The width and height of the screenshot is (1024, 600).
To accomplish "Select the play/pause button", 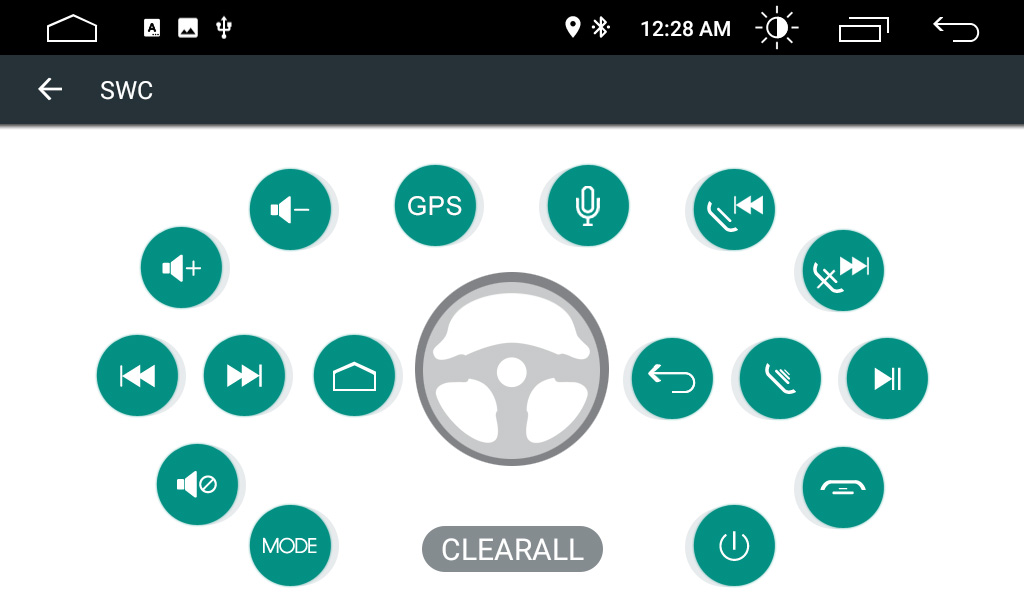I will 887,379.
